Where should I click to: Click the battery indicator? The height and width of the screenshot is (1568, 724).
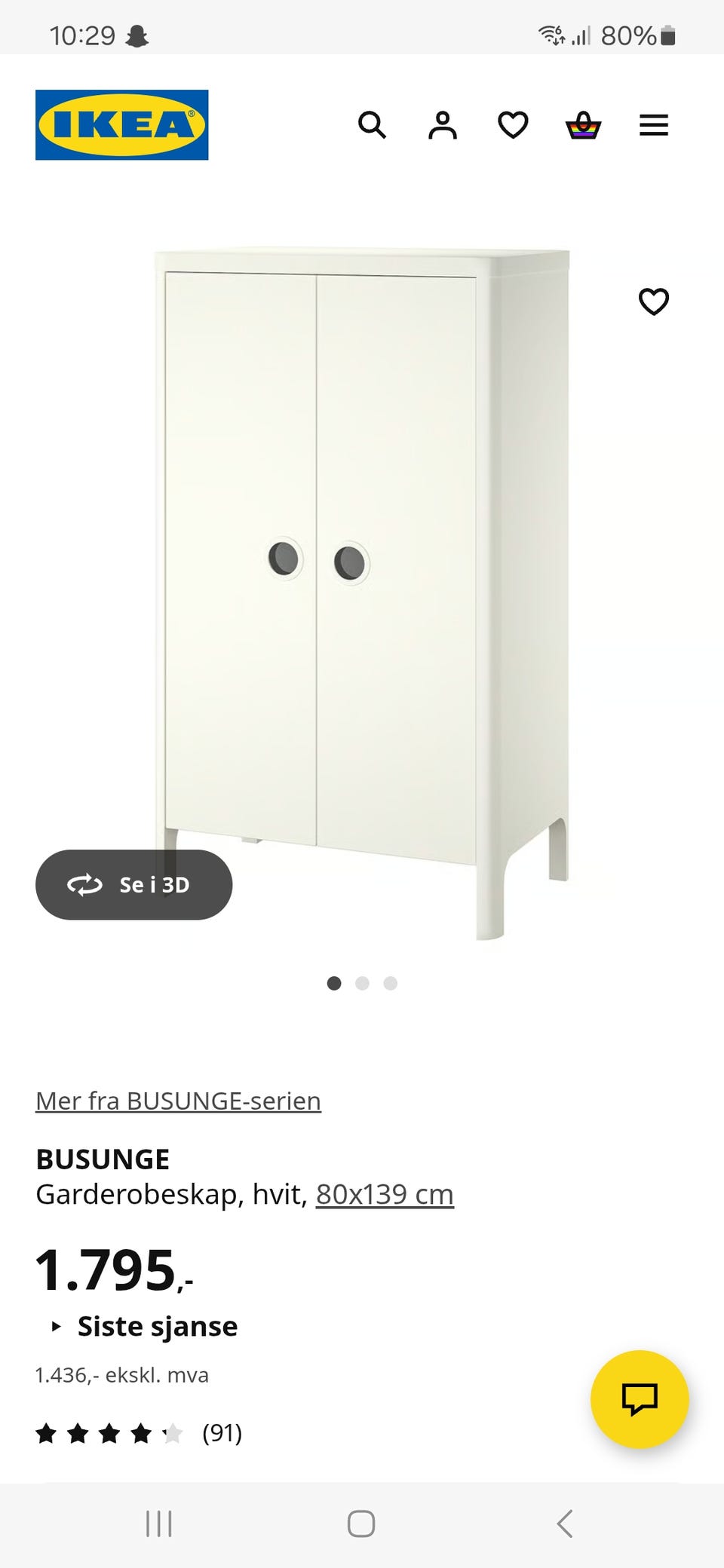click(667, 35)
